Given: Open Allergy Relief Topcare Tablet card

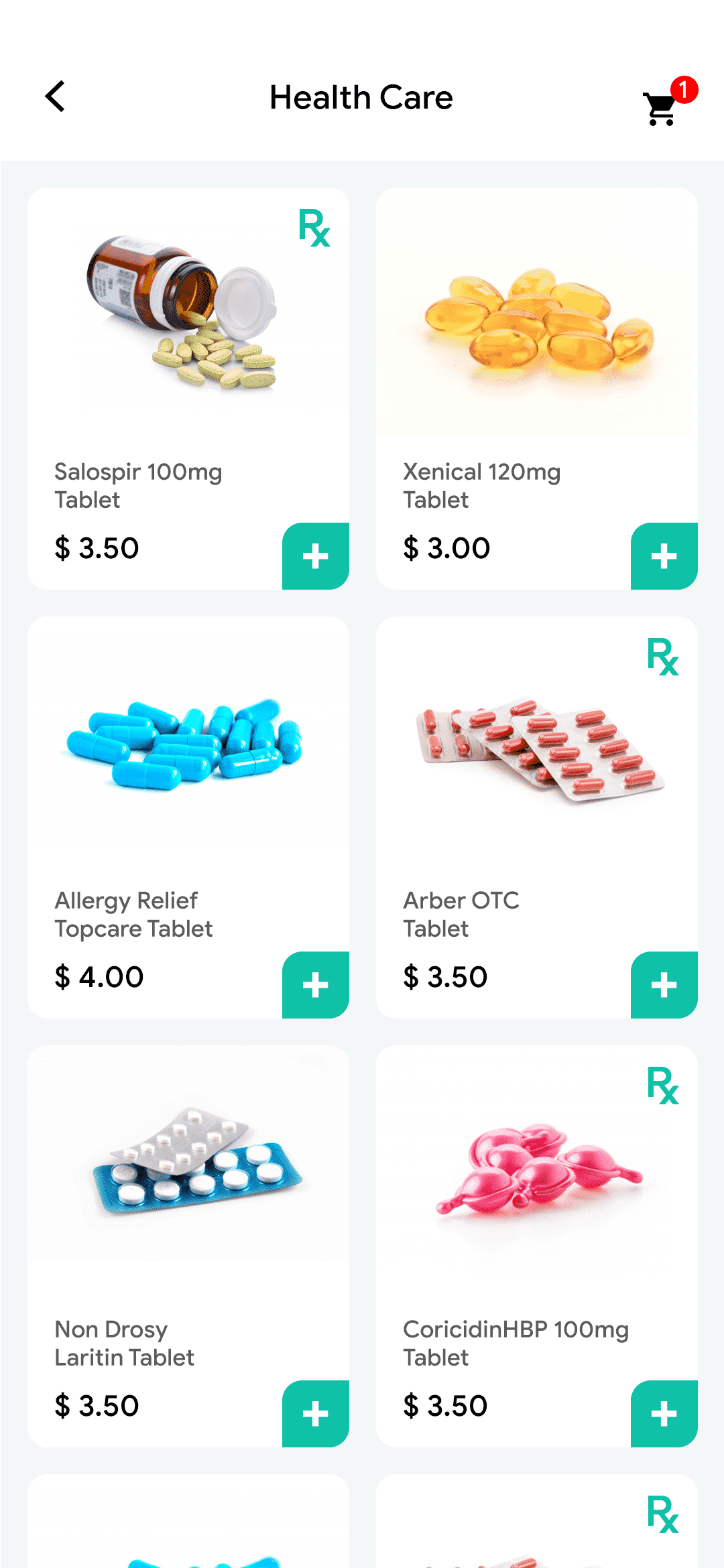Looking at the screenshot, I should [188, 818].
